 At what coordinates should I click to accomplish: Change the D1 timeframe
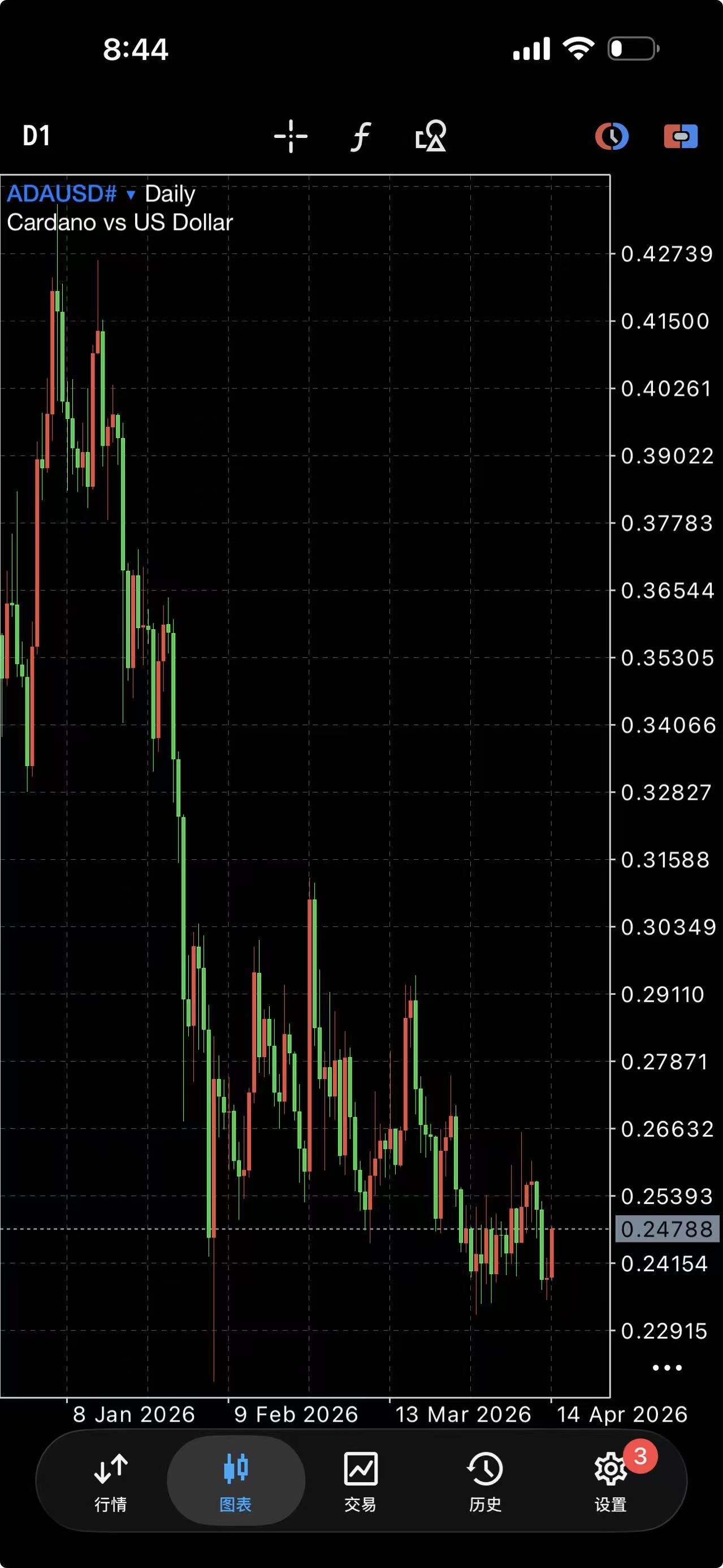click(x=37, y=136)
